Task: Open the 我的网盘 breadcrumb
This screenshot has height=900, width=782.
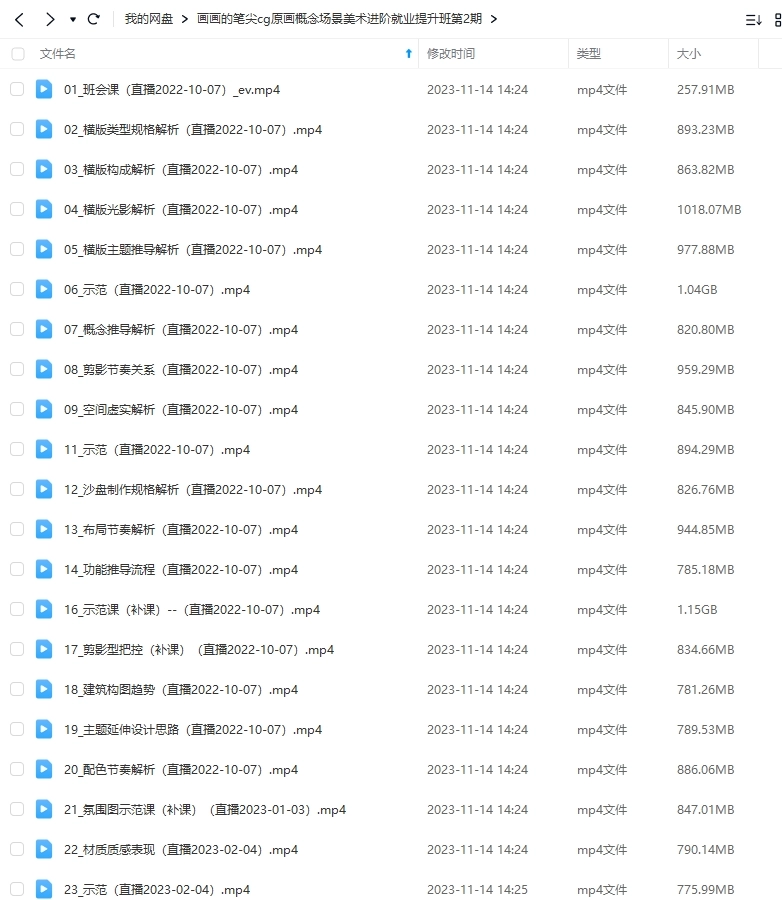Action: [x=148, y=19]
